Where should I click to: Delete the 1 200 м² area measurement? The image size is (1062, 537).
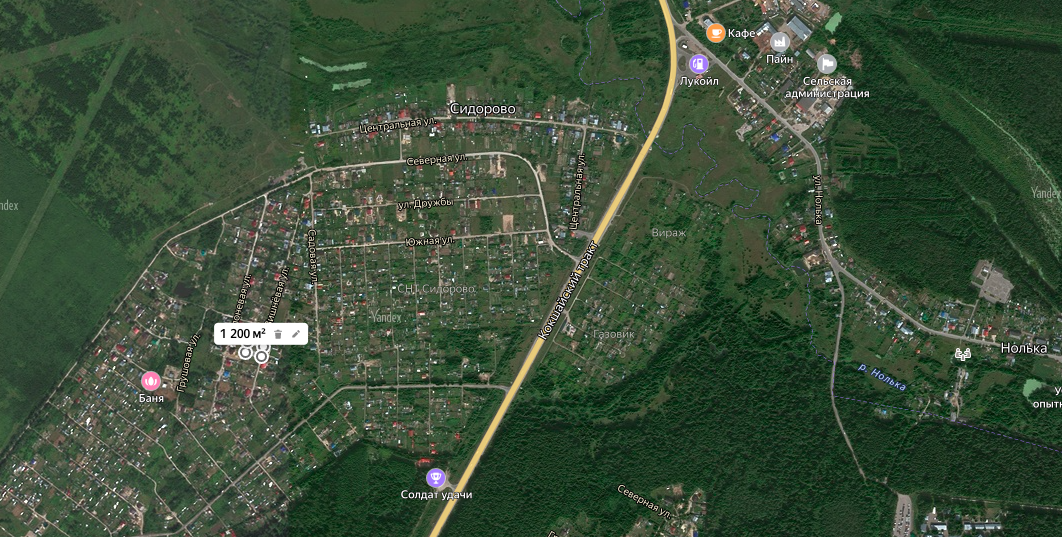click(x=278, y=334)
